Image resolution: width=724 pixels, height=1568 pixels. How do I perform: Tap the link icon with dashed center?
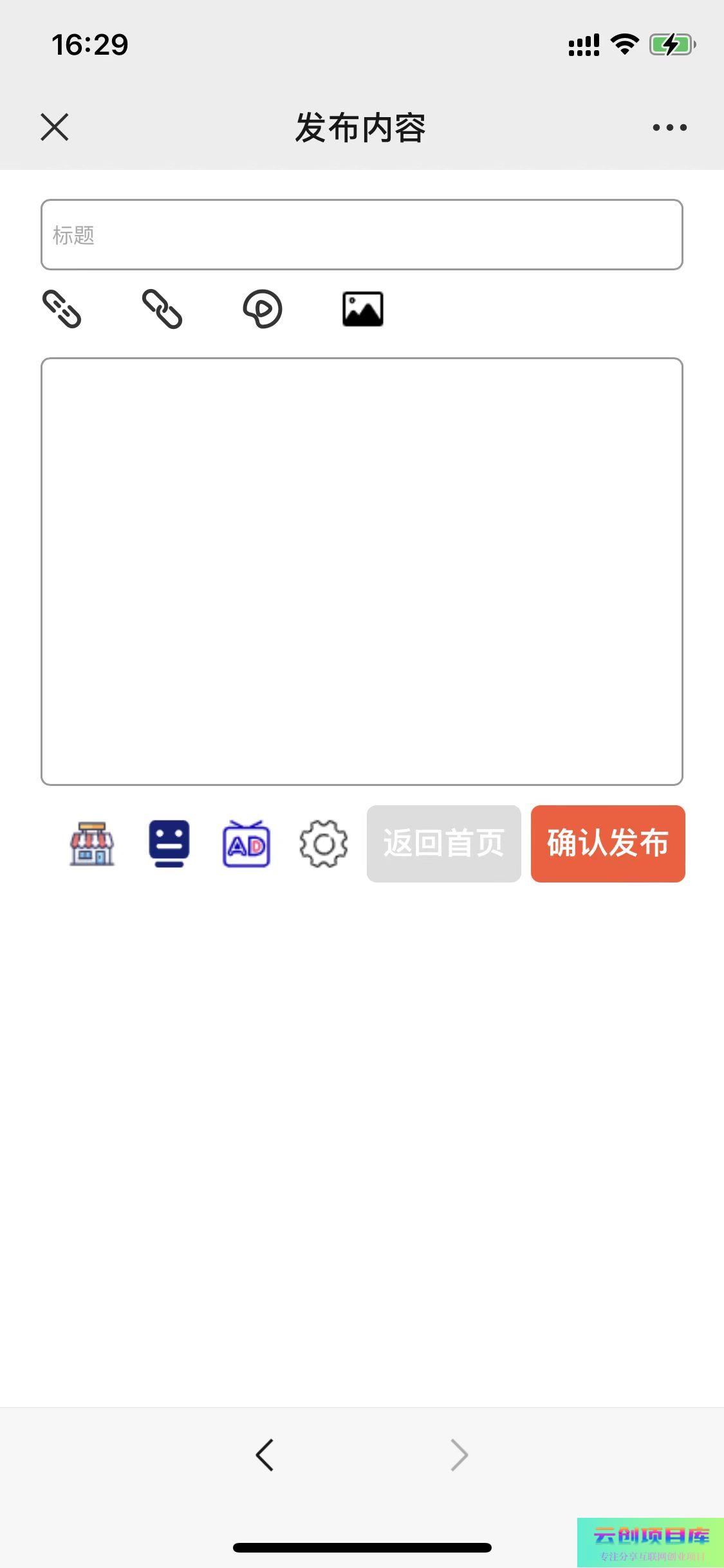point(62,309)
